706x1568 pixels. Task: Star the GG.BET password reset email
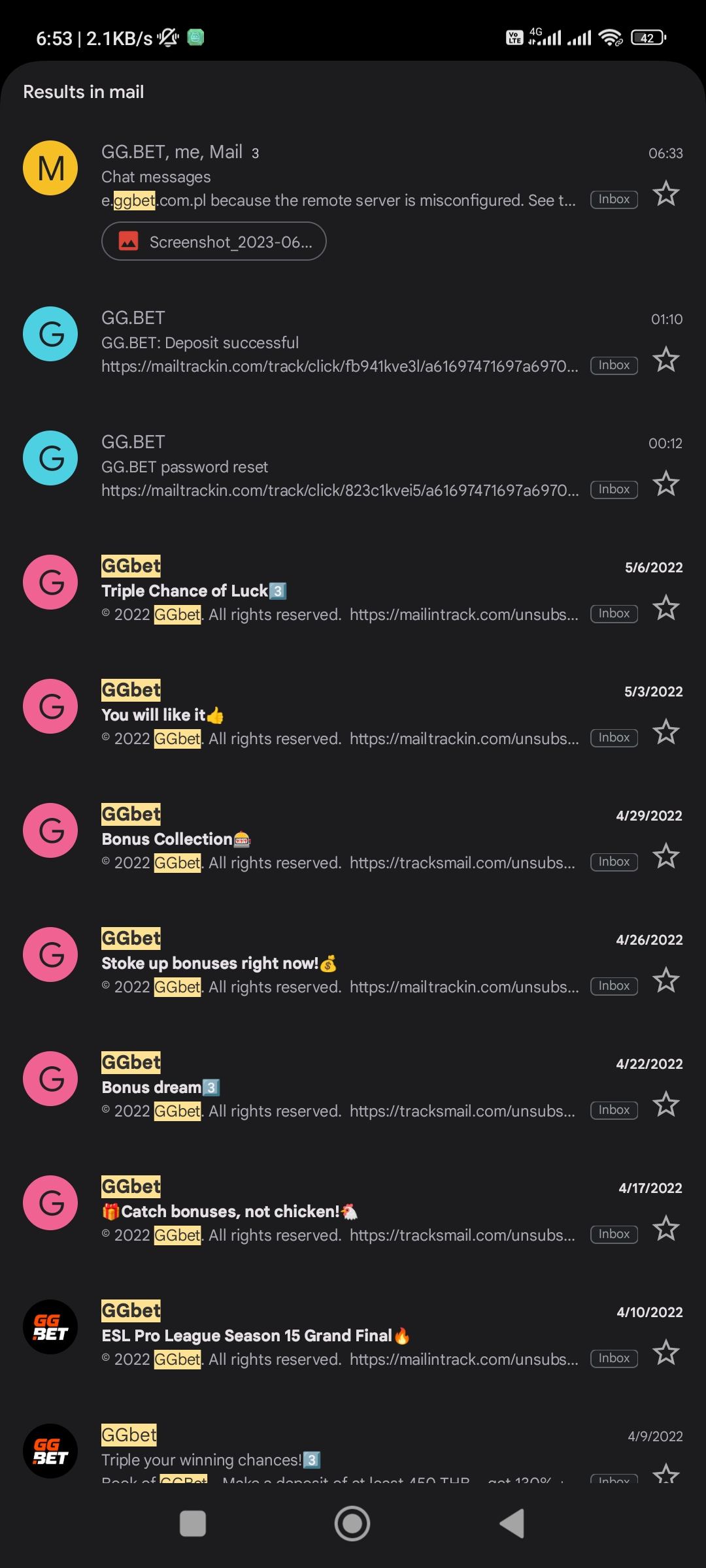point(665,483)
